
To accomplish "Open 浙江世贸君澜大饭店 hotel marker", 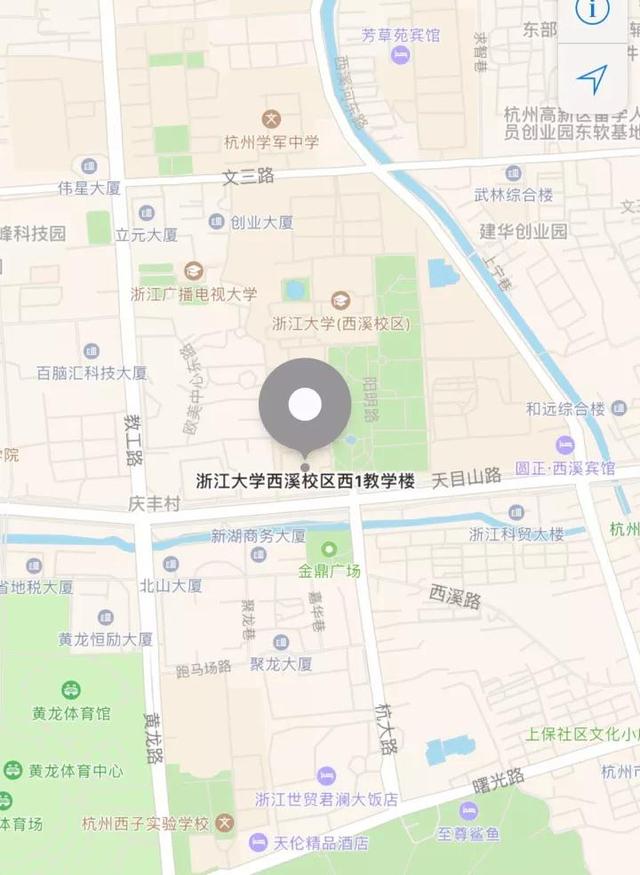I will 326,776.
